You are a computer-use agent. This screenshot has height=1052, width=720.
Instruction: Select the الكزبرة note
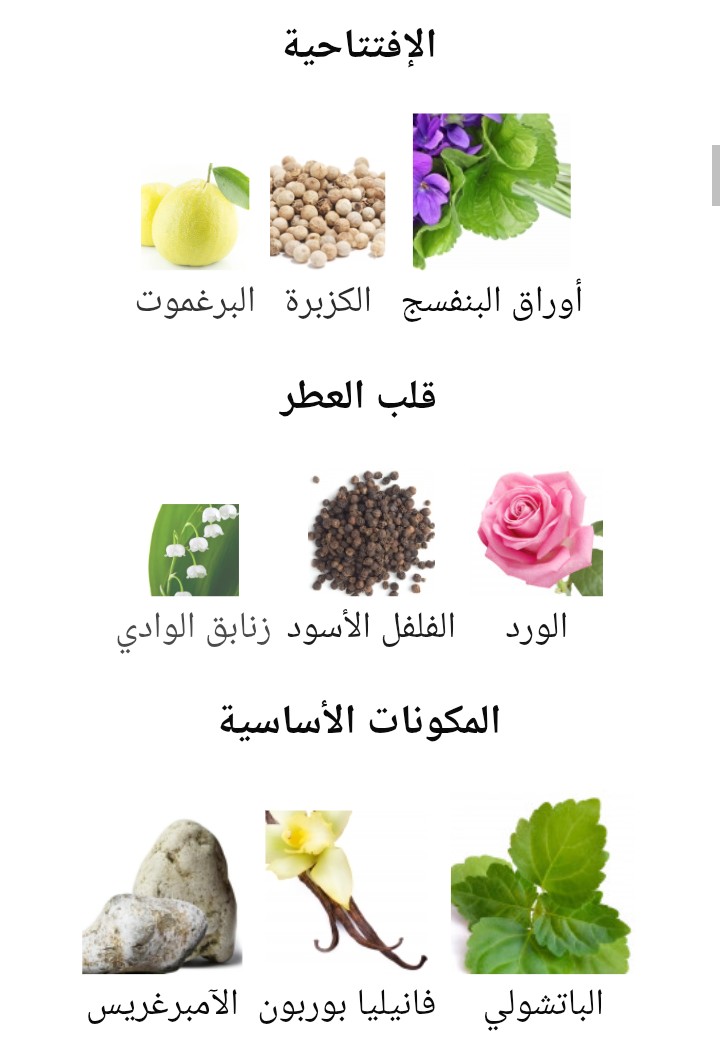pos(327,211)
